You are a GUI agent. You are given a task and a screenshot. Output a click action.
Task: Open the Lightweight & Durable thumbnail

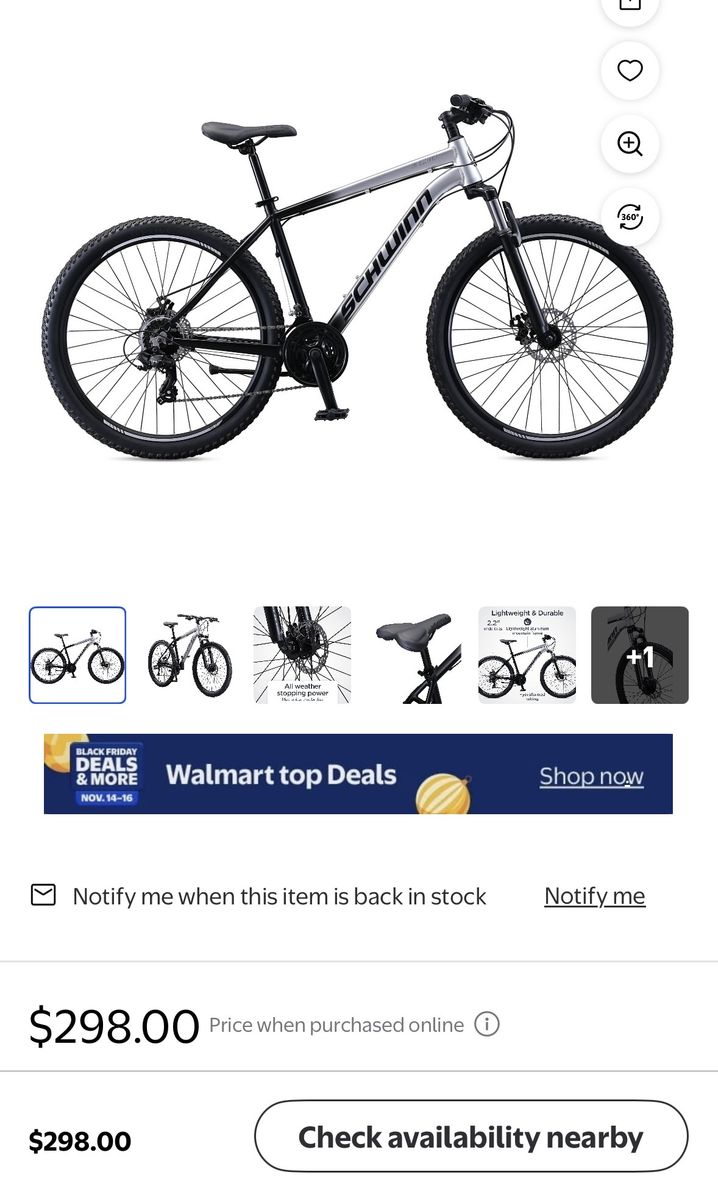527,655
